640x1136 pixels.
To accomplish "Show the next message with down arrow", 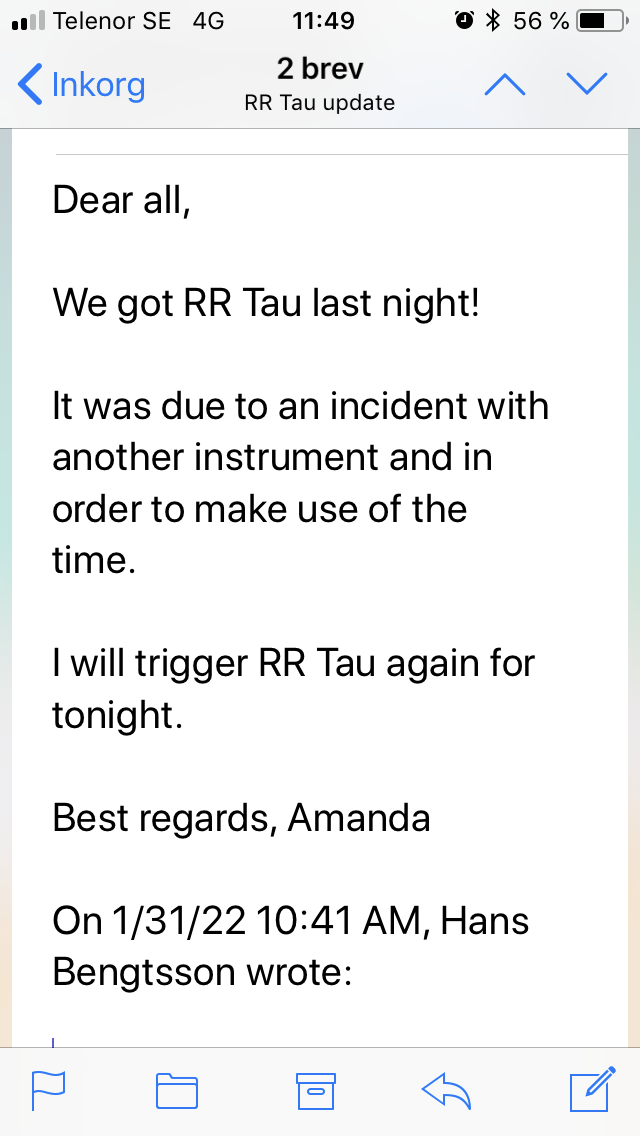I will tap(587, 85).
